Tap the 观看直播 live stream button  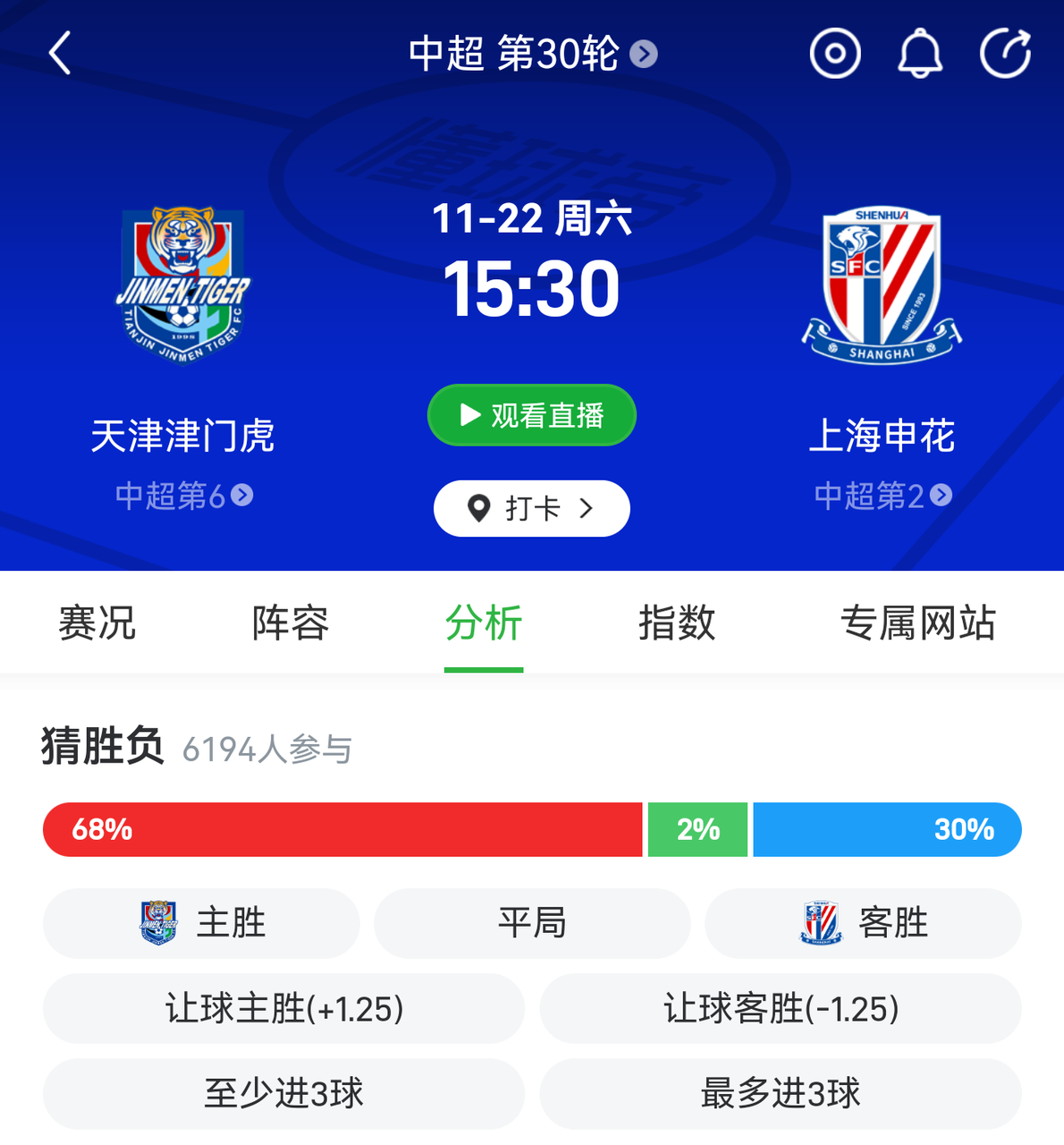(x=531, y=414)
